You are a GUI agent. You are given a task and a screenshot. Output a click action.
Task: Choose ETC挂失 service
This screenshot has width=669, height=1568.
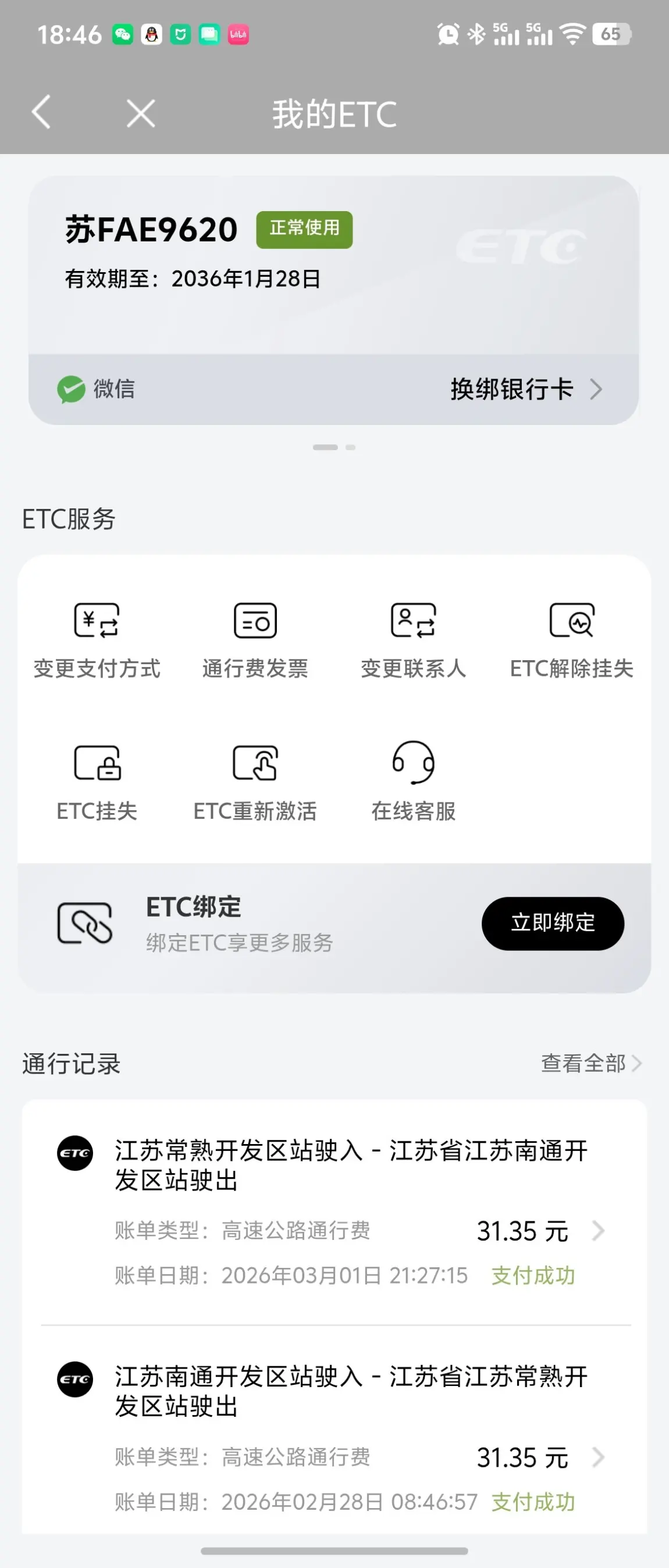pos(97,782)
